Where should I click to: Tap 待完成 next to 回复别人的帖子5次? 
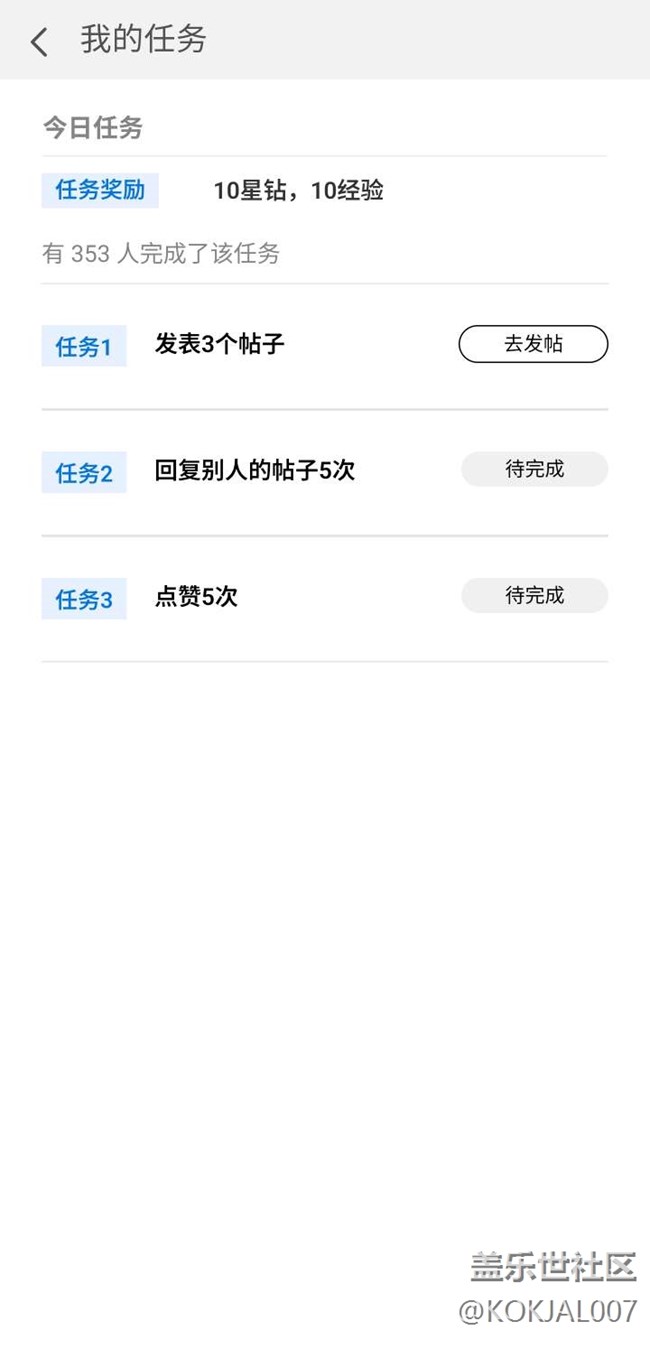[534, 469]
